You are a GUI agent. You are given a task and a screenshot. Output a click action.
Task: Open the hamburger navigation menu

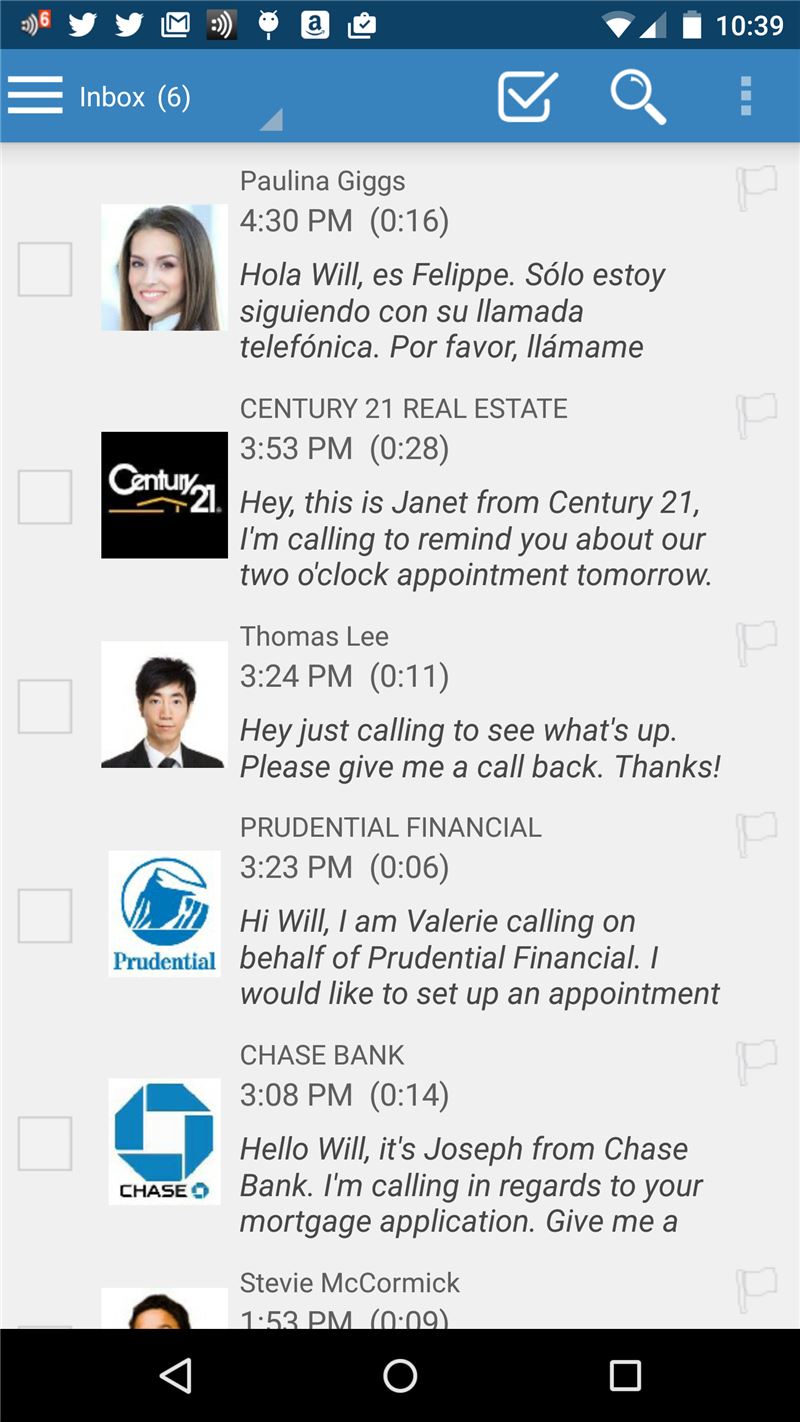[36, 96]
